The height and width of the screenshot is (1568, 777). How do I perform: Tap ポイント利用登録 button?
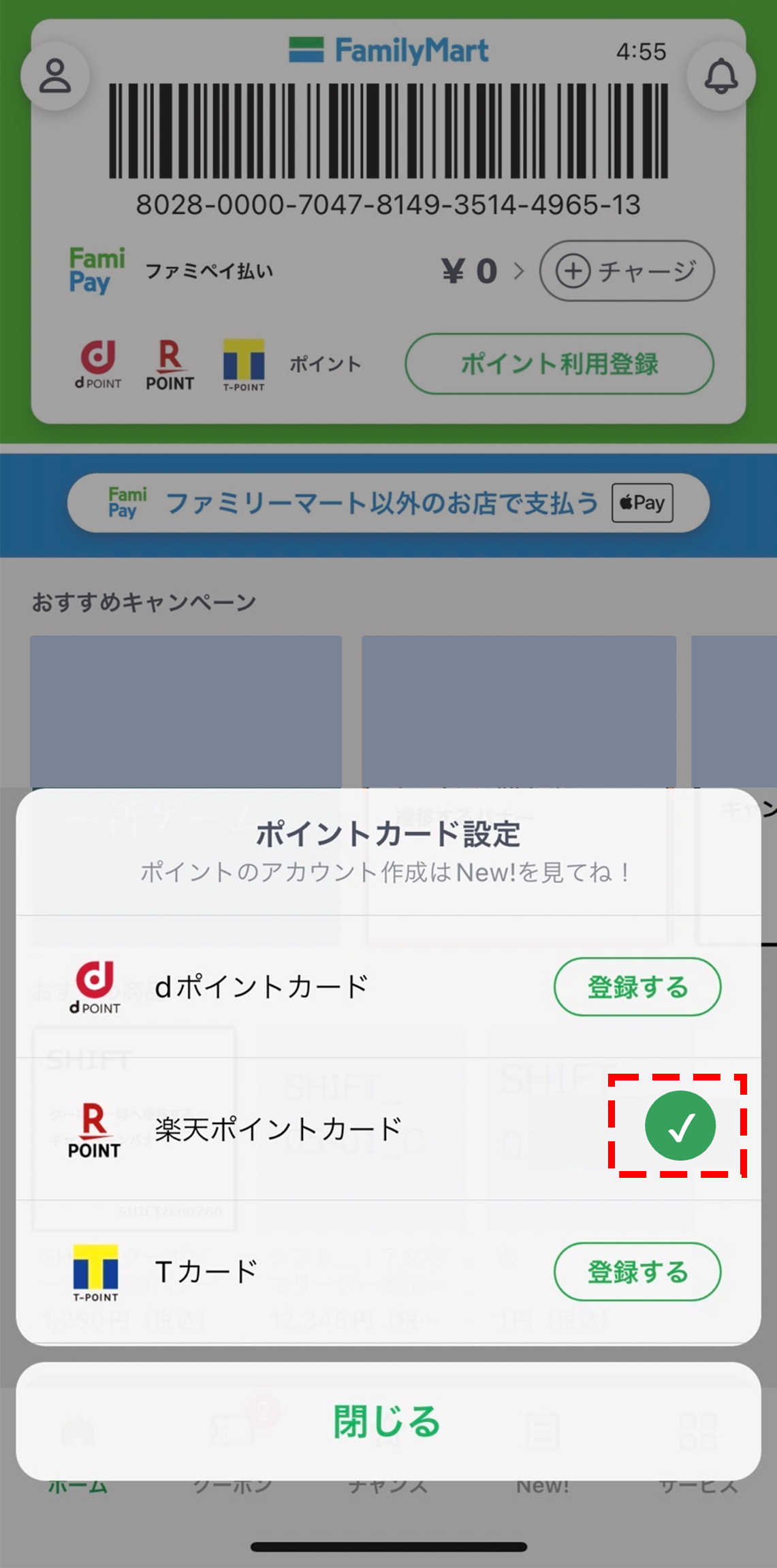pos(559,364)
